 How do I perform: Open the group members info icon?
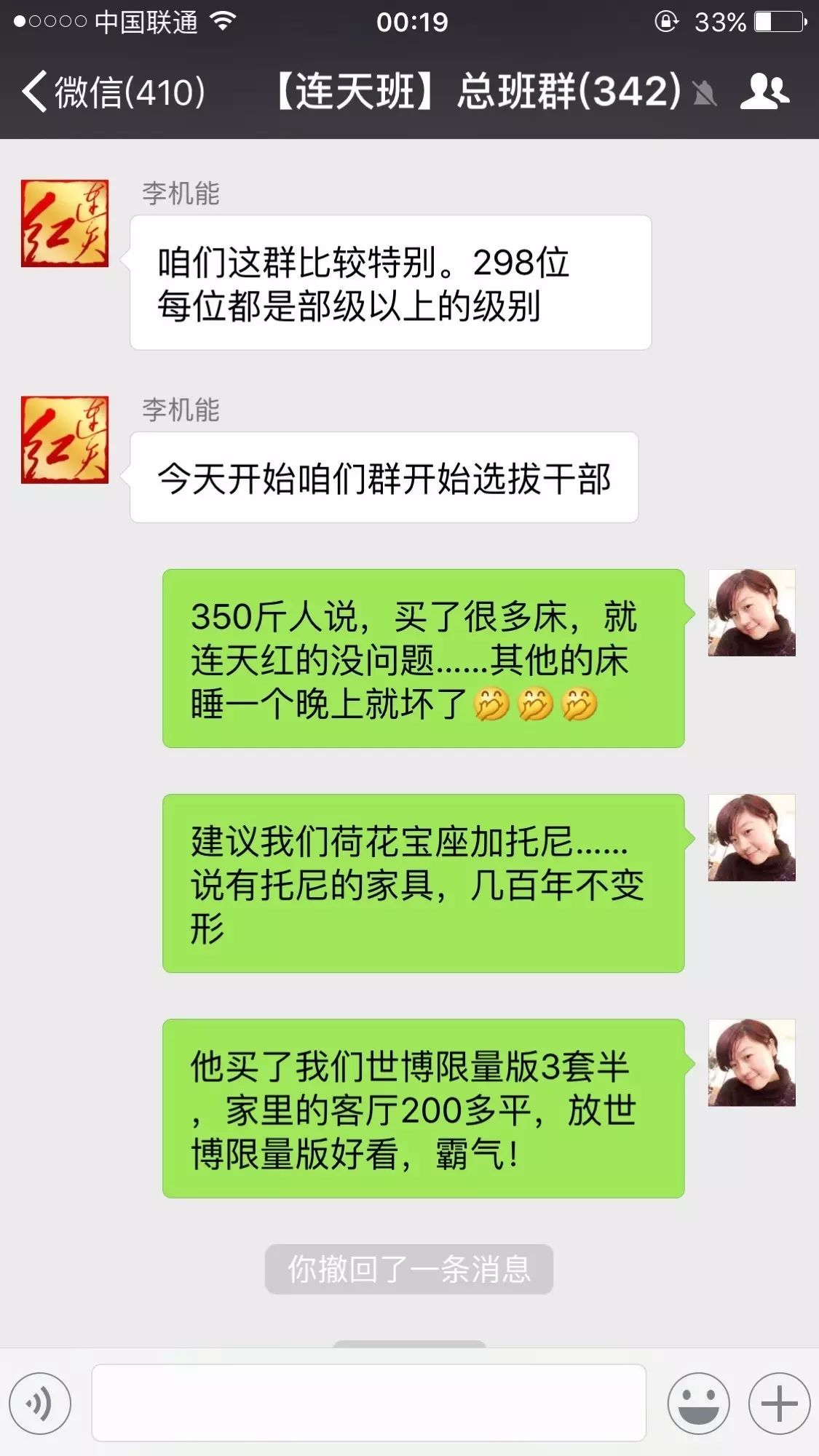coord(764,92)
